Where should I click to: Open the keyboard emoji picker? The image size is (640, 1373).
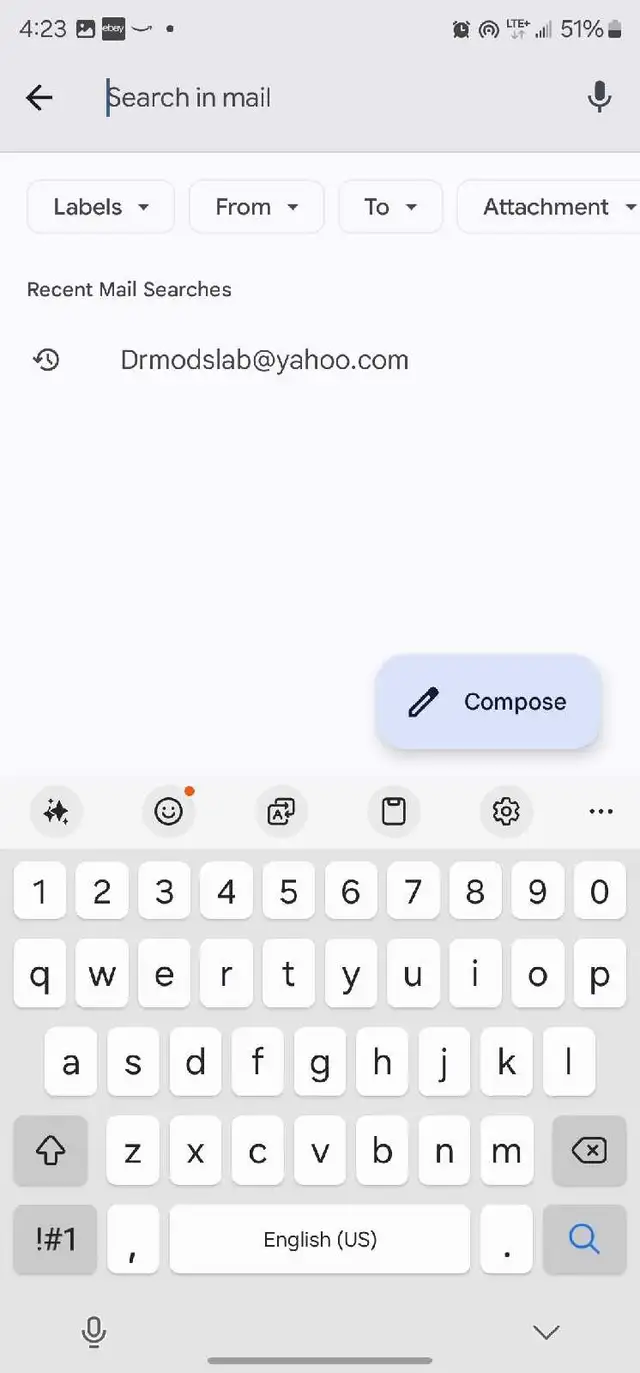pyautogui.click(x=169, y=811)
